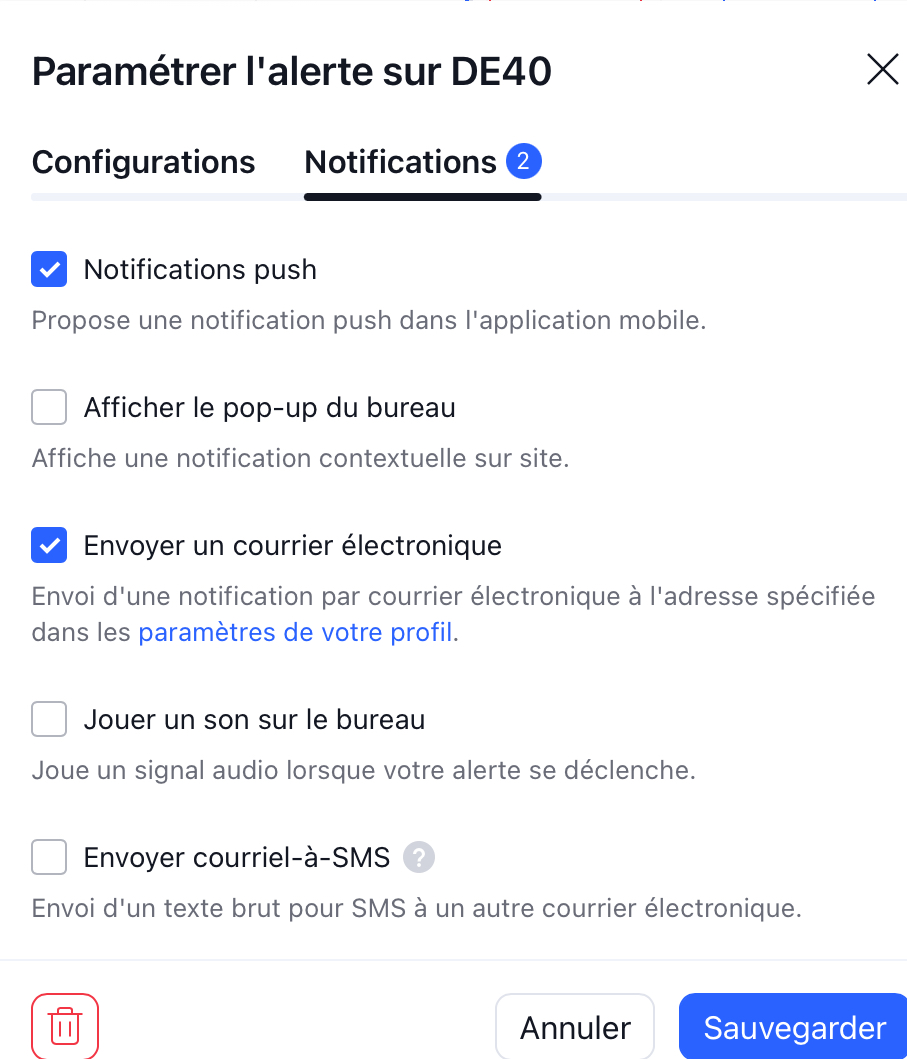The image size is (907, 1059).
Task: Delete this alert with the trash icon
Action: coord(65,1026)
